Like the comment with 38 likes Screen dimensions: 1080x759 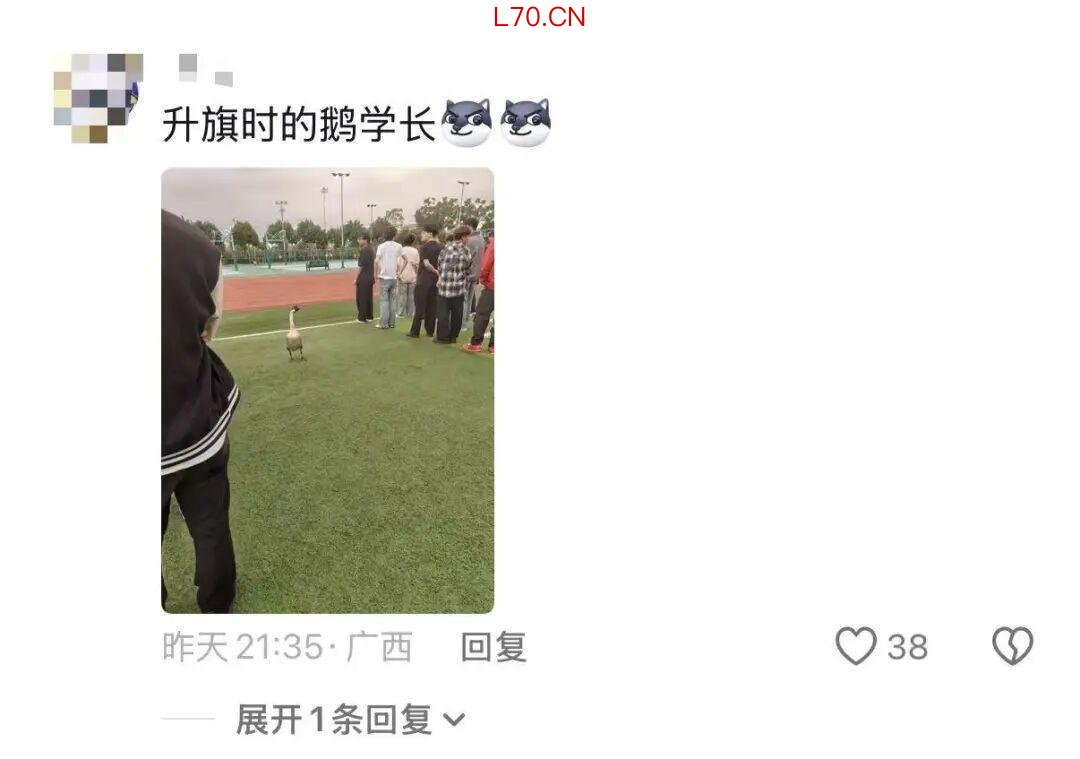[856, 647]
